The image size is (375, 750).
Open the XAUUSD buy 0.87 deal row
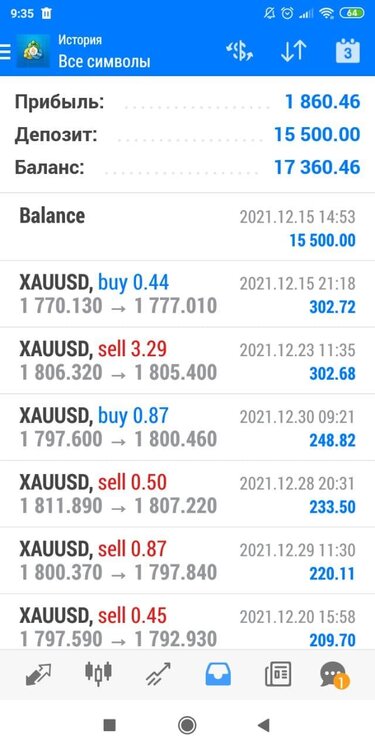tap(188, 427)
